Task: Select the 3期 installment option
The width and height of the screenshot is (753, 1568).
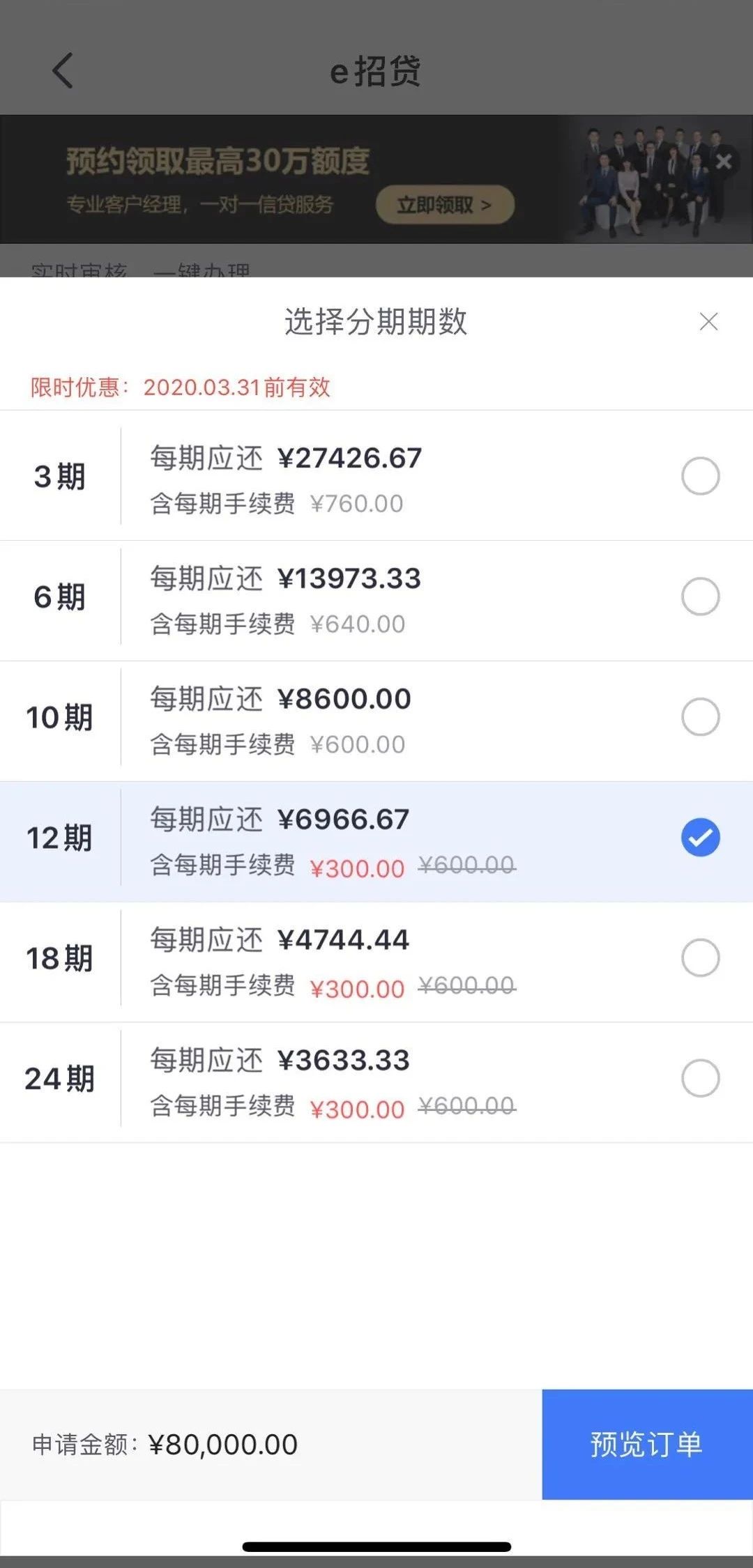Action: coord(376,476)
